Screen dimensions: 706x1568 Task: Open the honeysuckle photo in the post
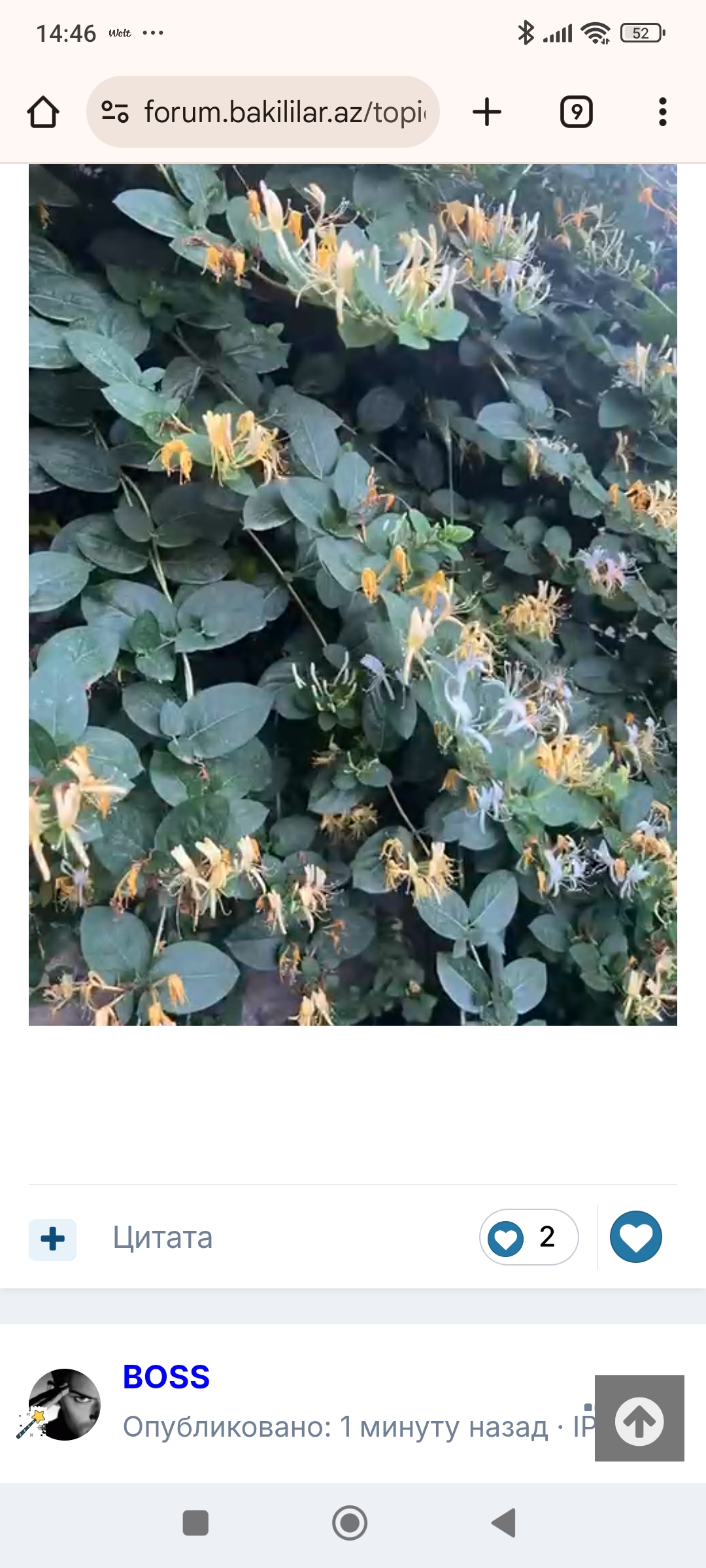353,595
